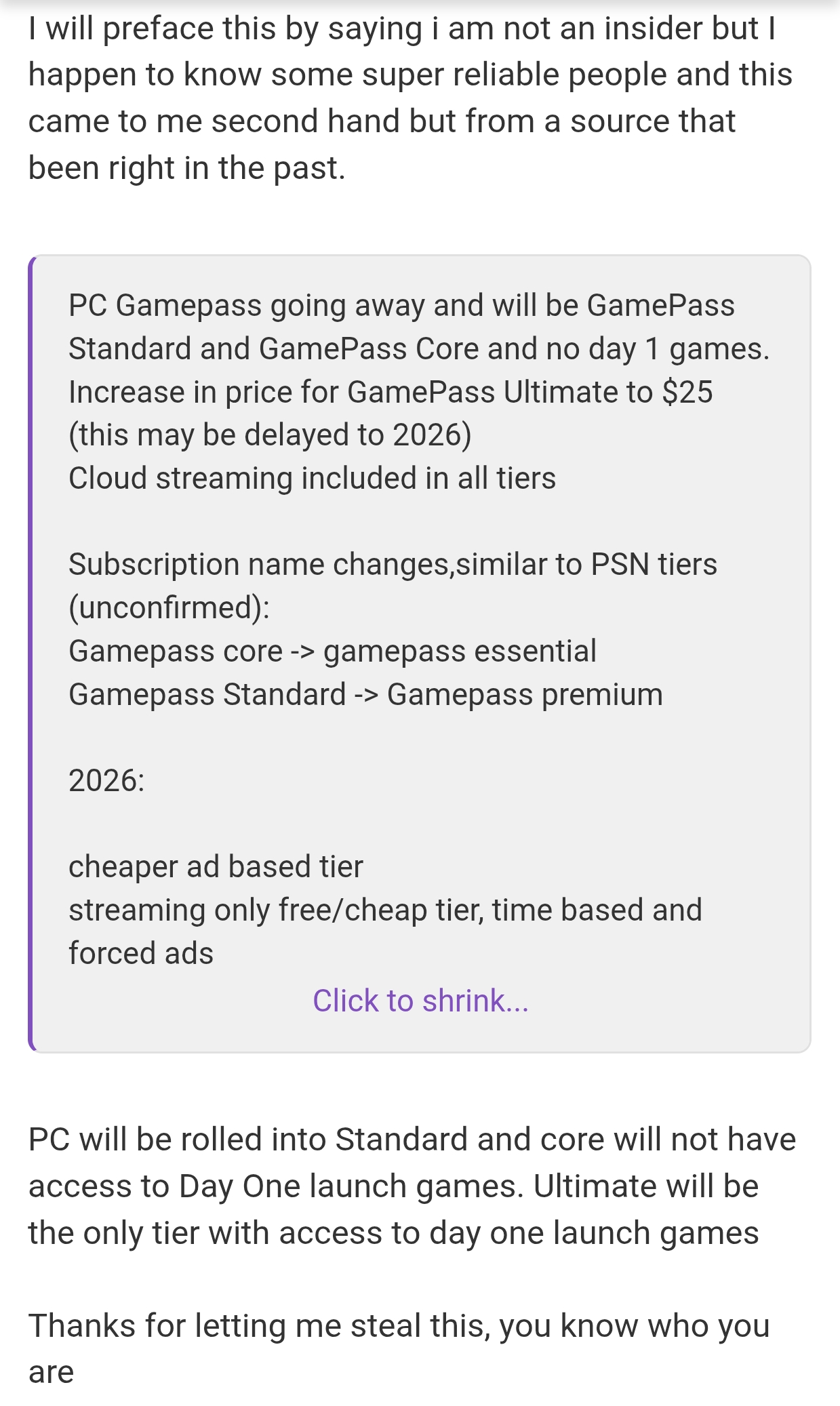840x1406 pixels.
Task: Collapse the quote with Click to shrink
Action: click(420, 1001)
